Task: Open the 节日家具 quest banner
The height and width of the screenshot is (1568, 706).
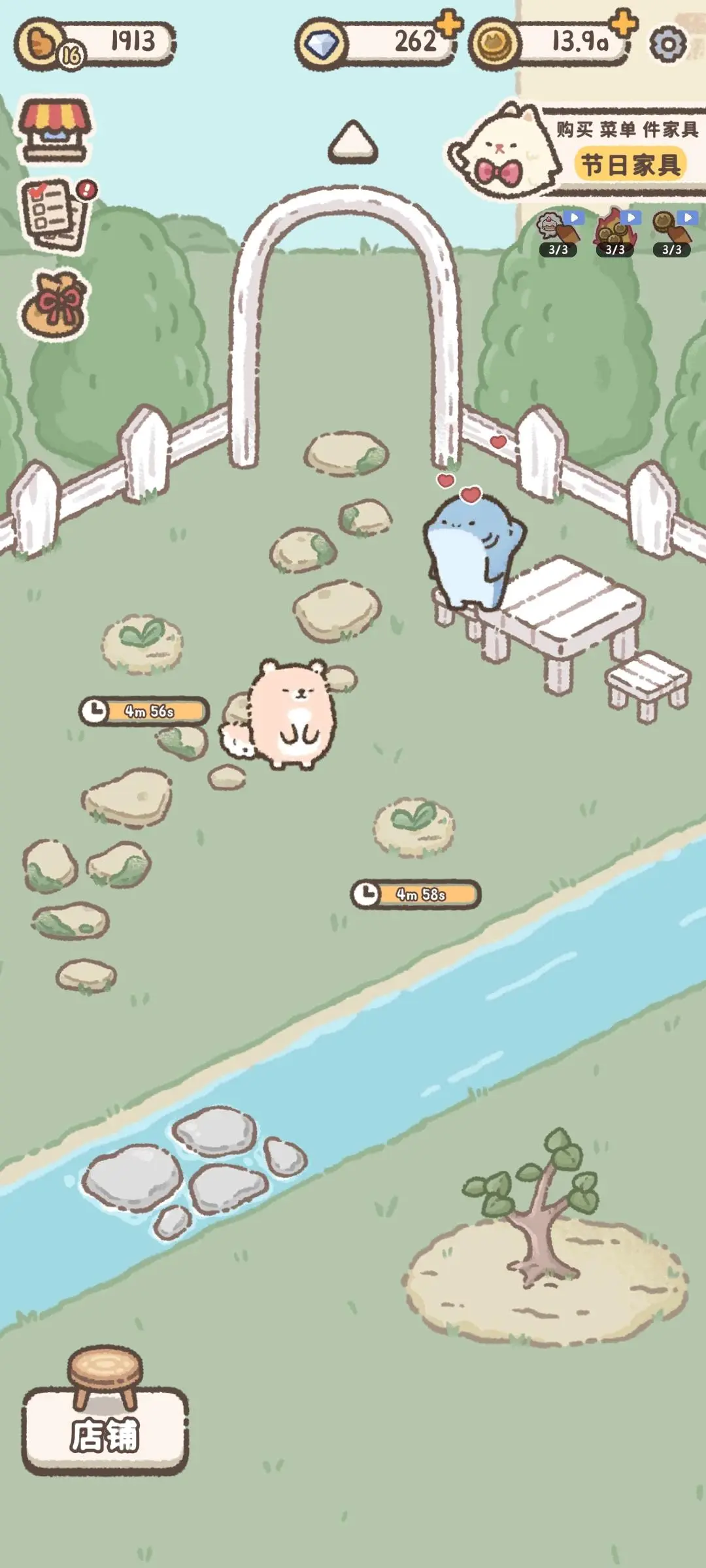Action: coord(630,165)
